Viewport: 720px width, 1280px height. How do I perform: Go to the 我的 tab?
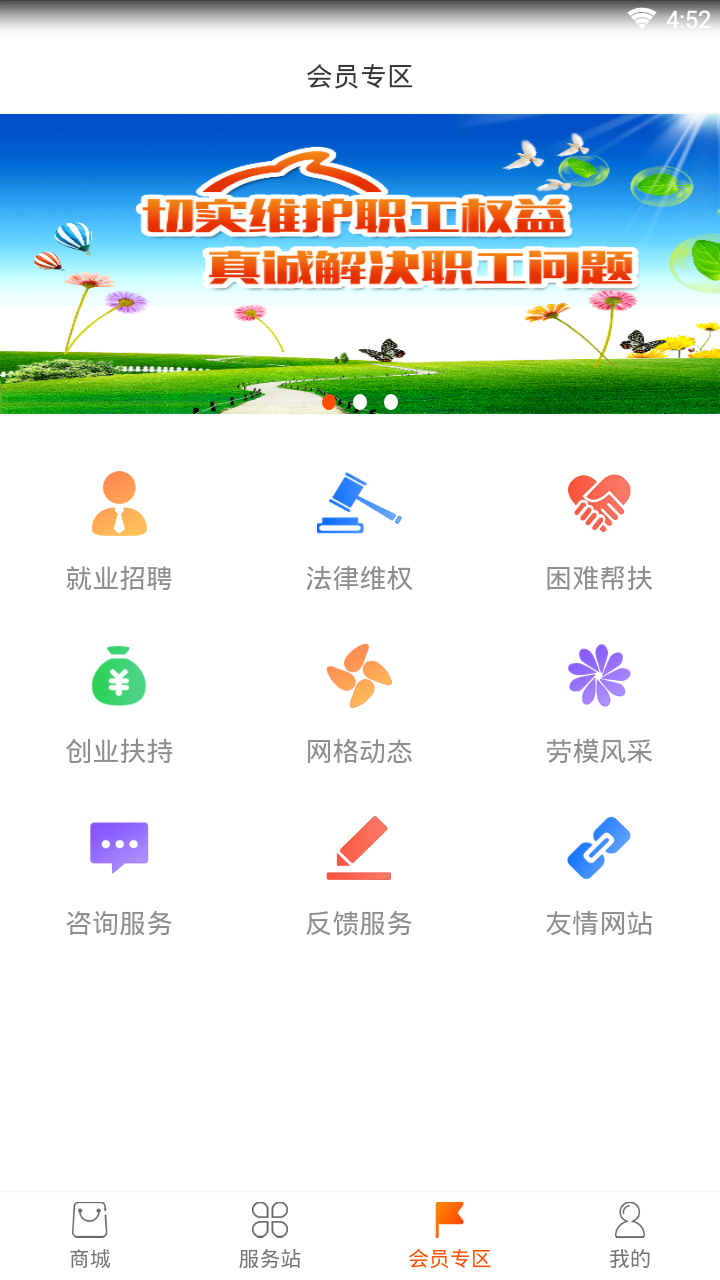click(630, 1236)
